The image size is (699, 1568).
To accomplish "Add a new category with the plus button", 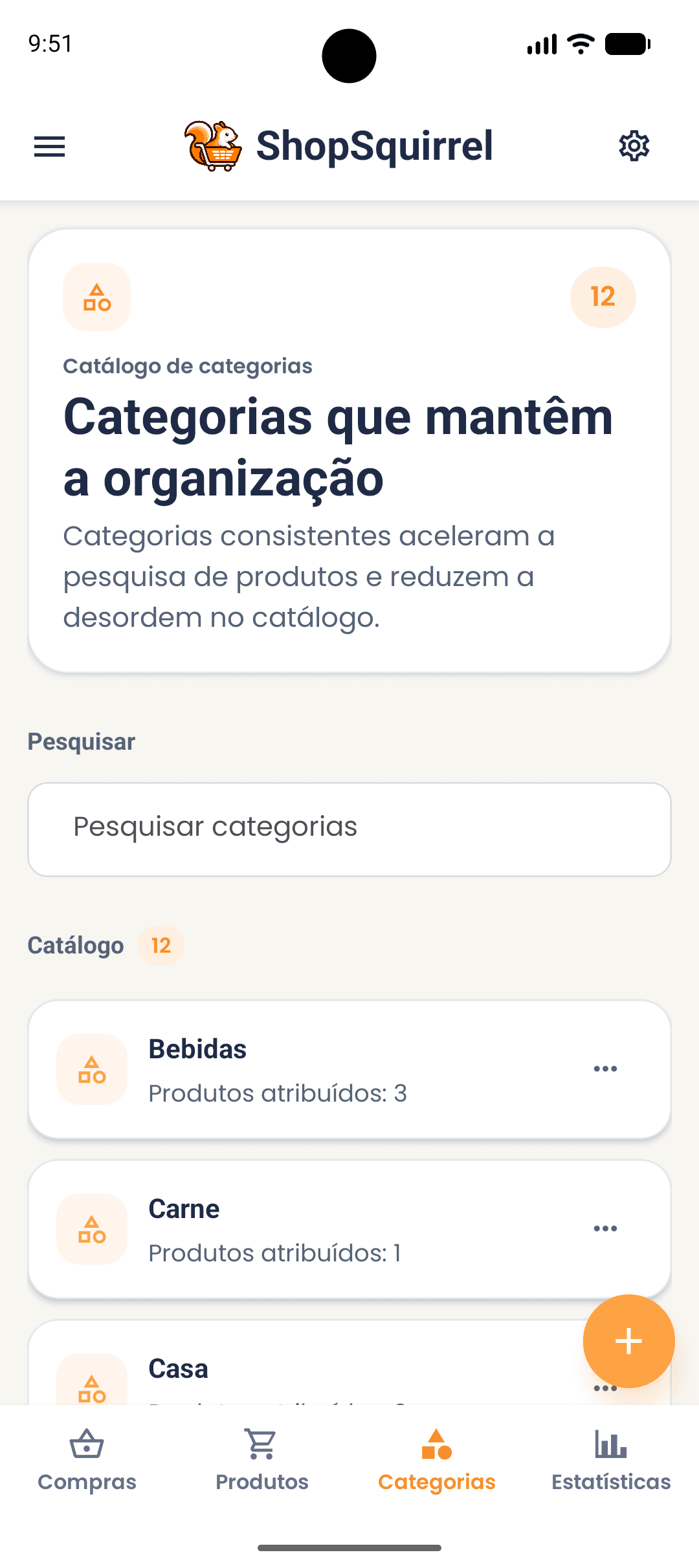I will click(x=628, y=1342).
